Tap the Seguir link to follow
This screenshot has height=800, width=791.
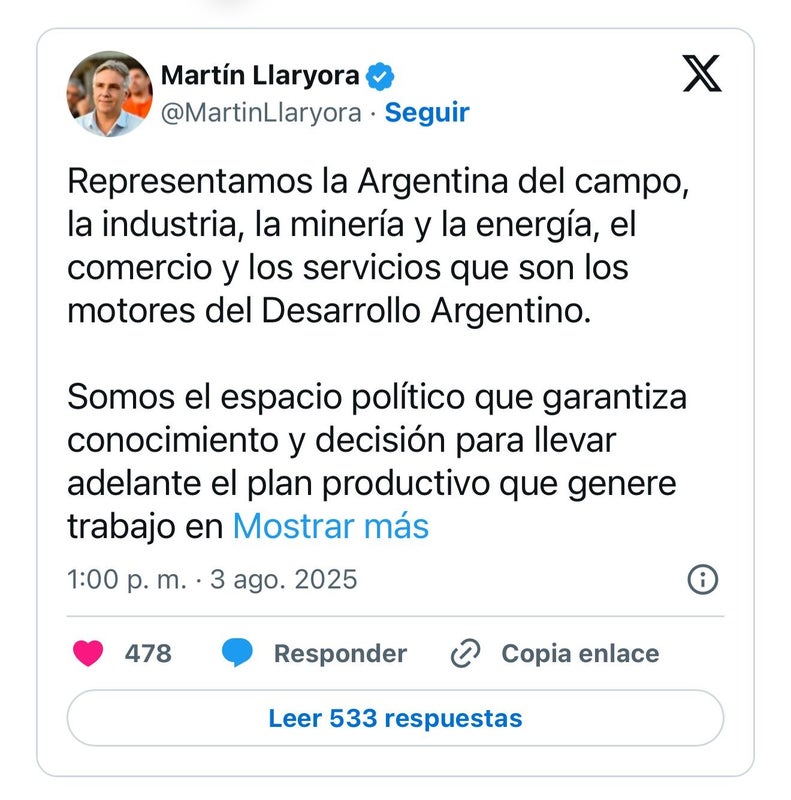click(427, 112)
